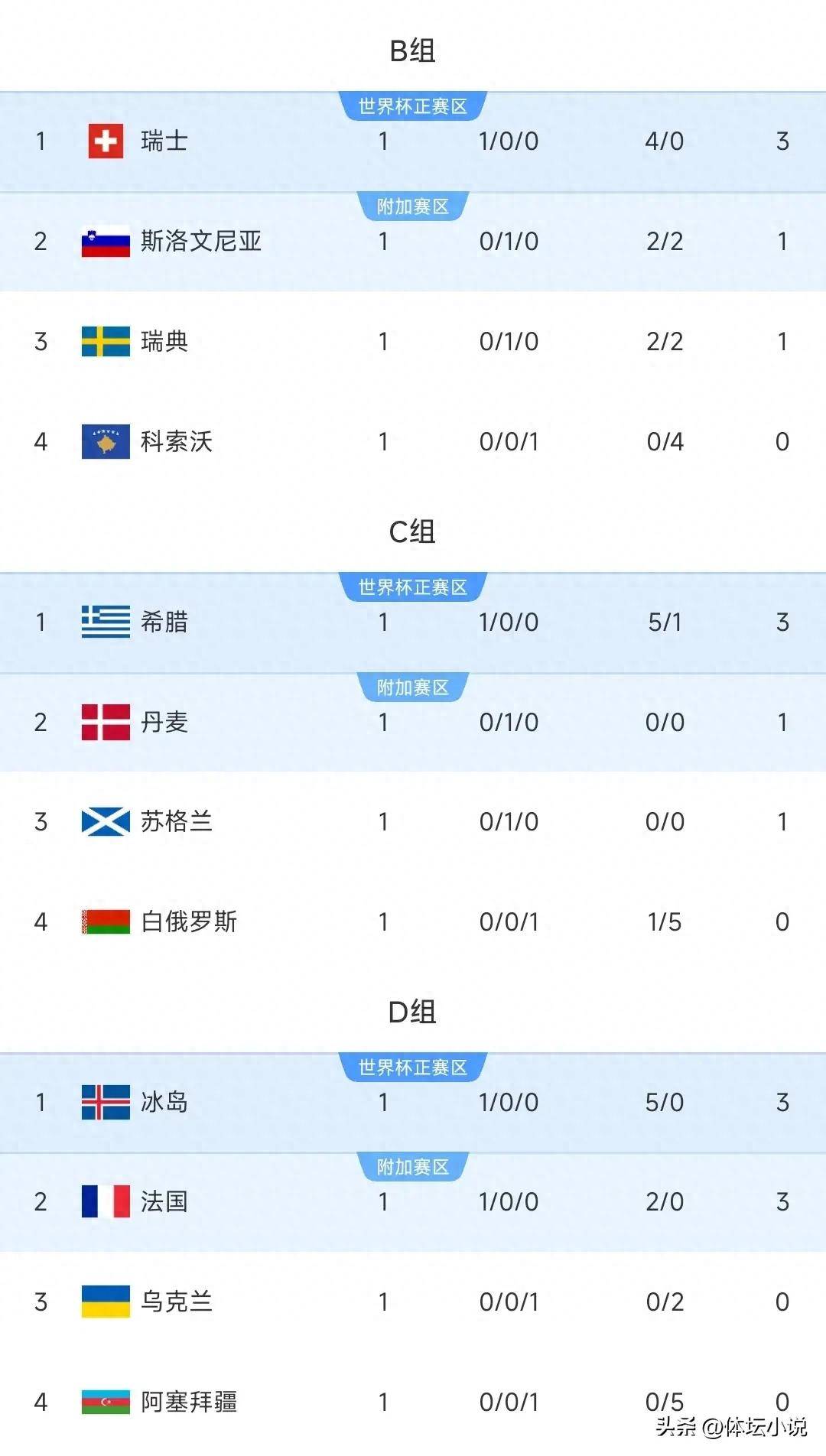The width and height of the screenshot is (826, 1456).
Task: Select the Greece flag icon
Action: tap(107, 622)
